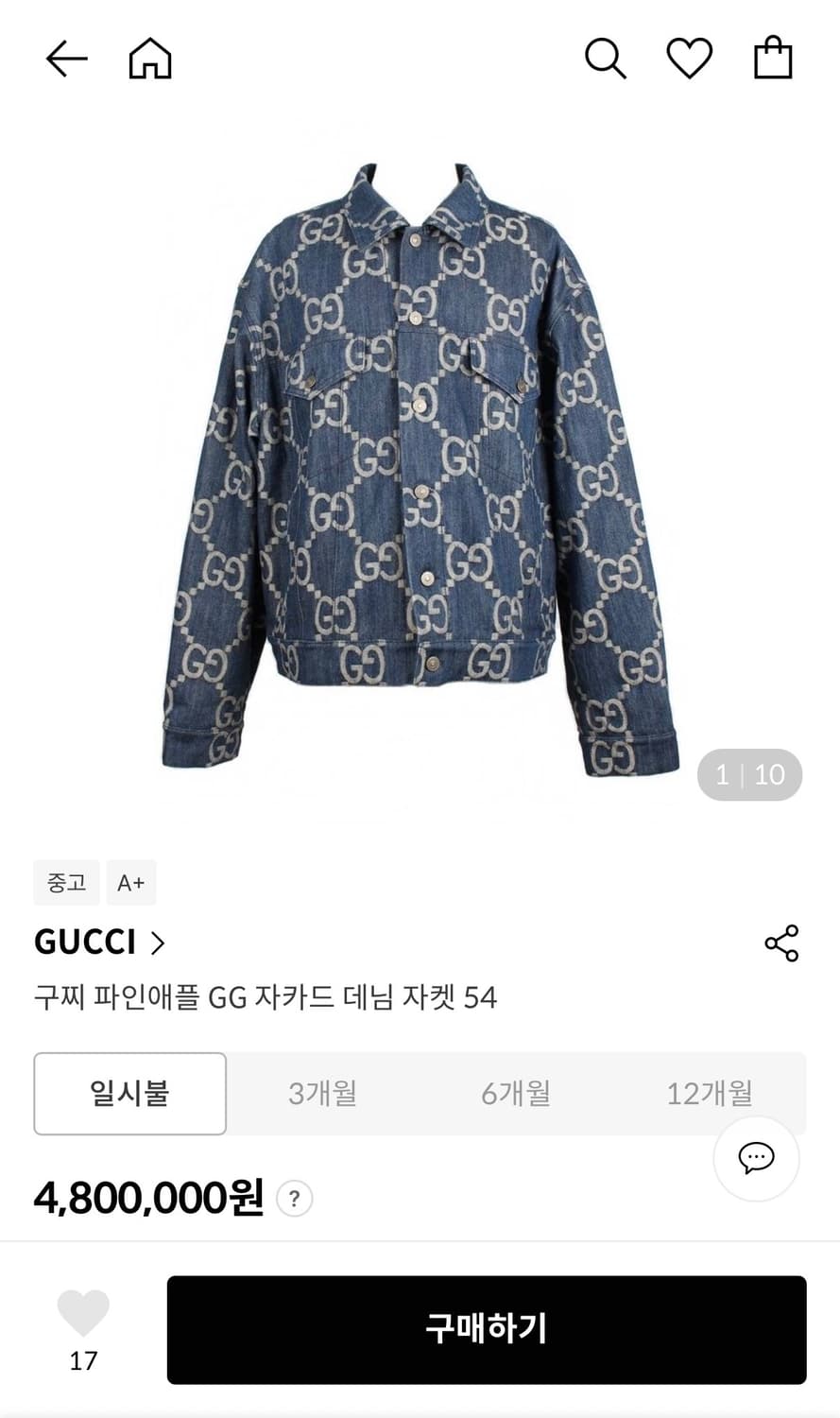The image size is (840, 1418).
Task: Open the shopping bag
Action: pos(773,57)
